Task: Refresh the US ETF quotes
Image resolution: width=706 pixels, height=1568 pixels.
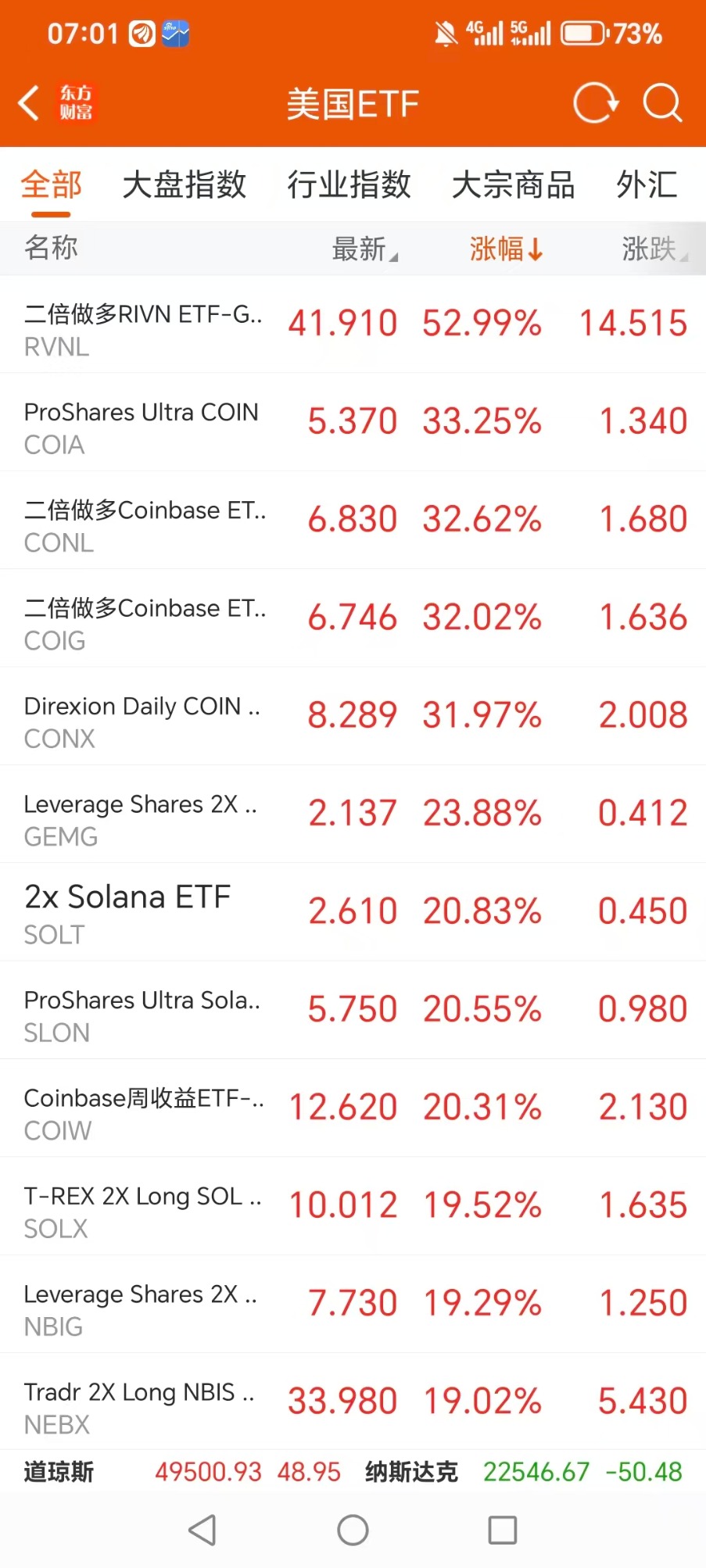Action: (x=595, y=103)
